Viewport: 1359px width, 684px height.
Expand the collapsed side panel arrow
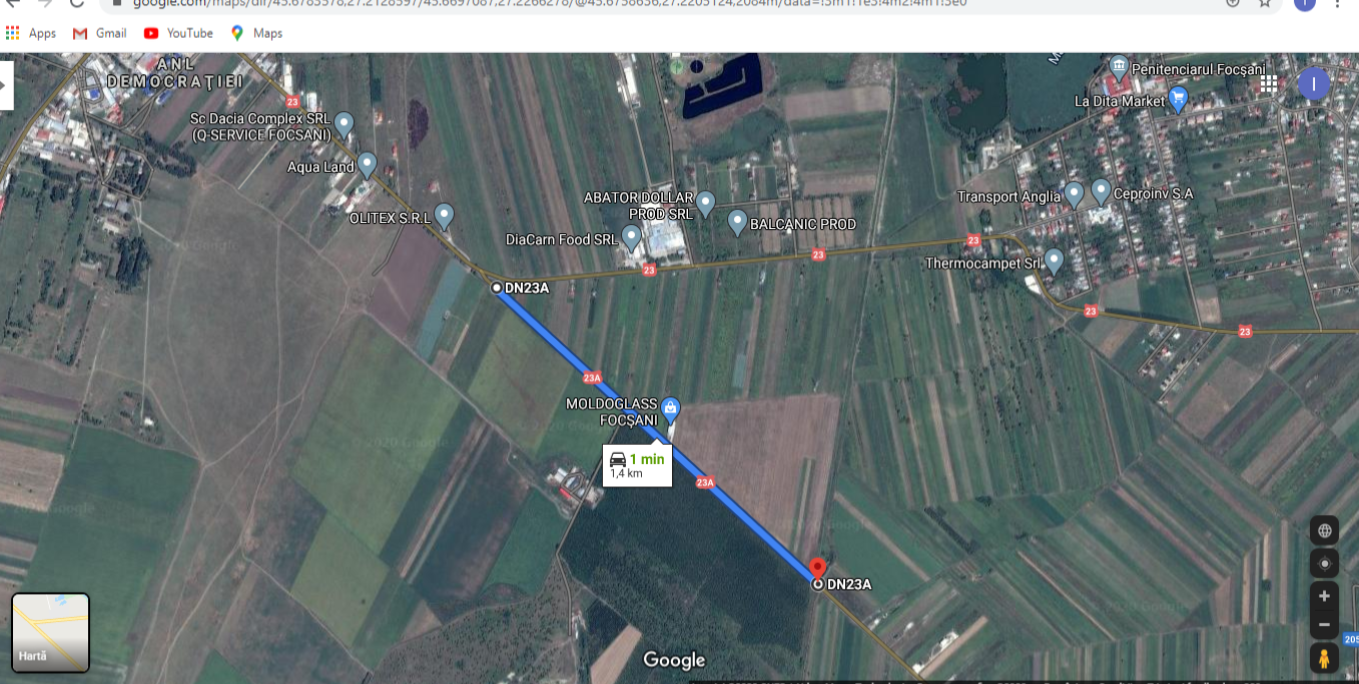click(5, 86)
